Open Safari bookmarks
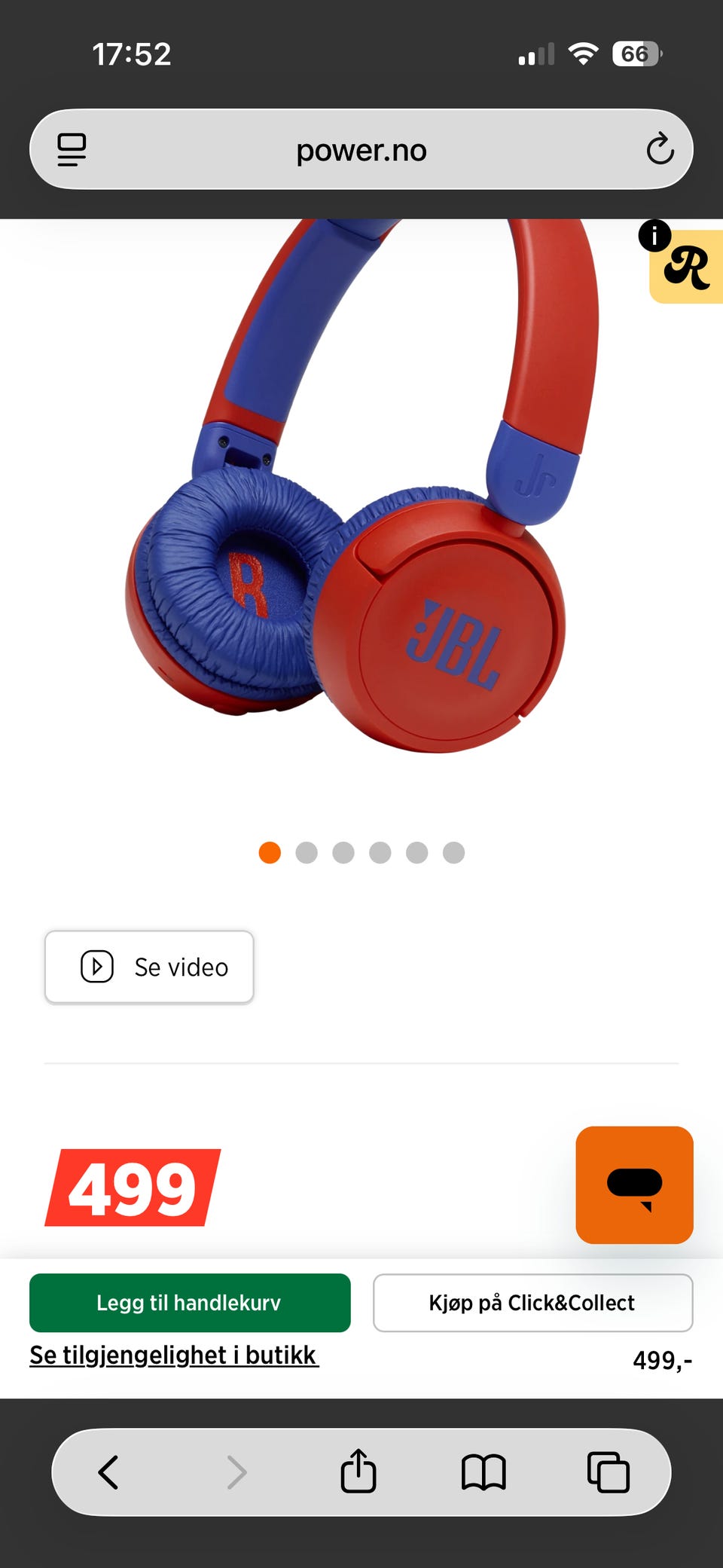The height and width of the screenshot is (1568, 723). 484,1472
